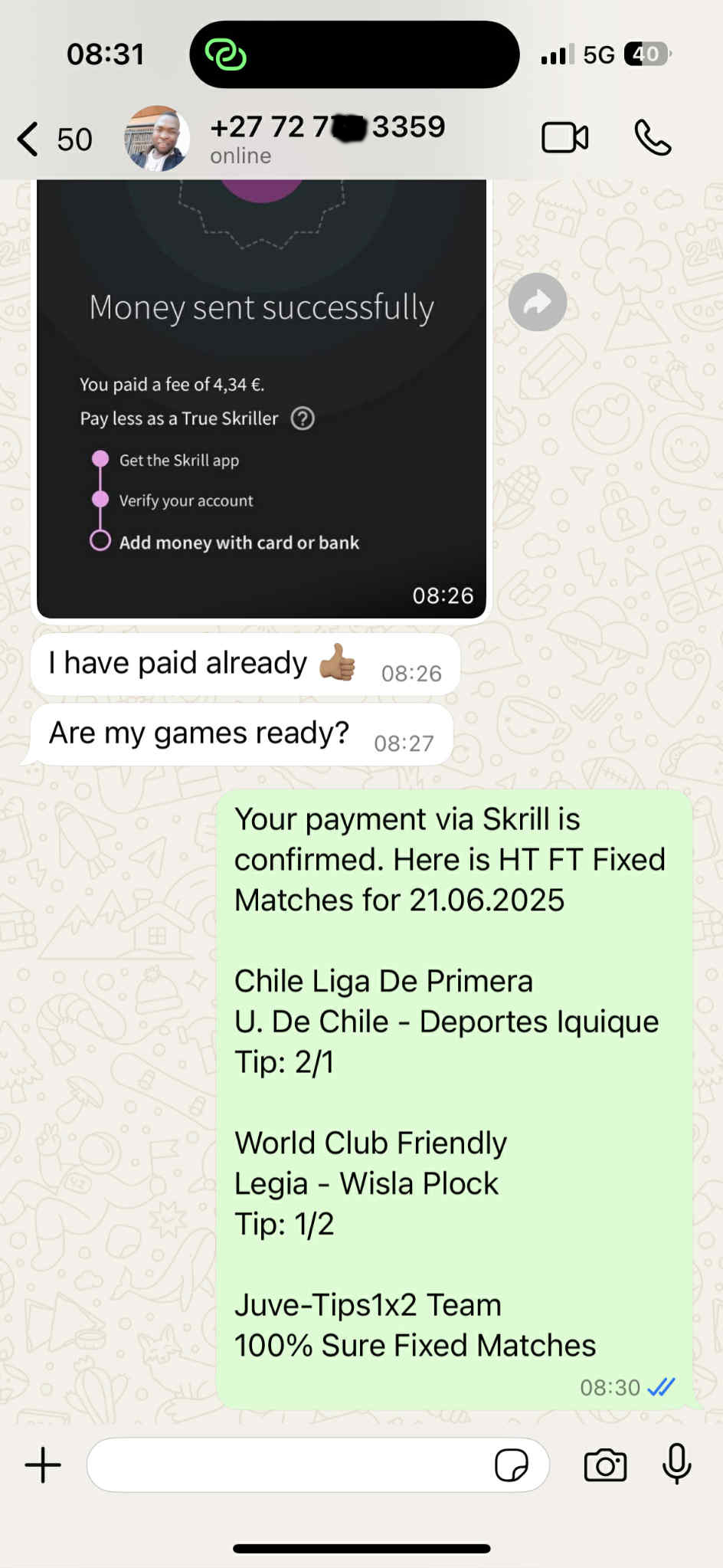Start a voice call

[653, 139]
